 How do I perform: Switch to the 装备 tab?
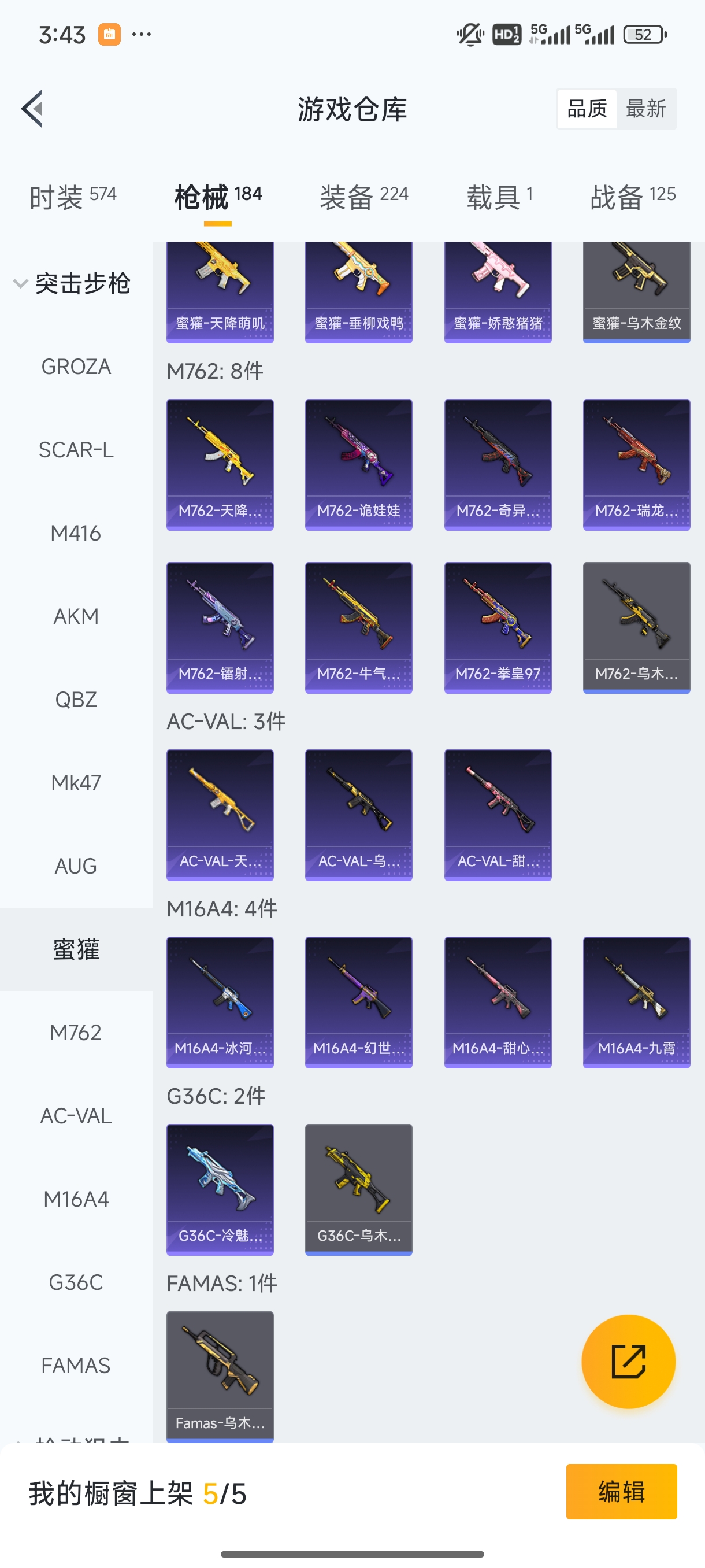363,197
